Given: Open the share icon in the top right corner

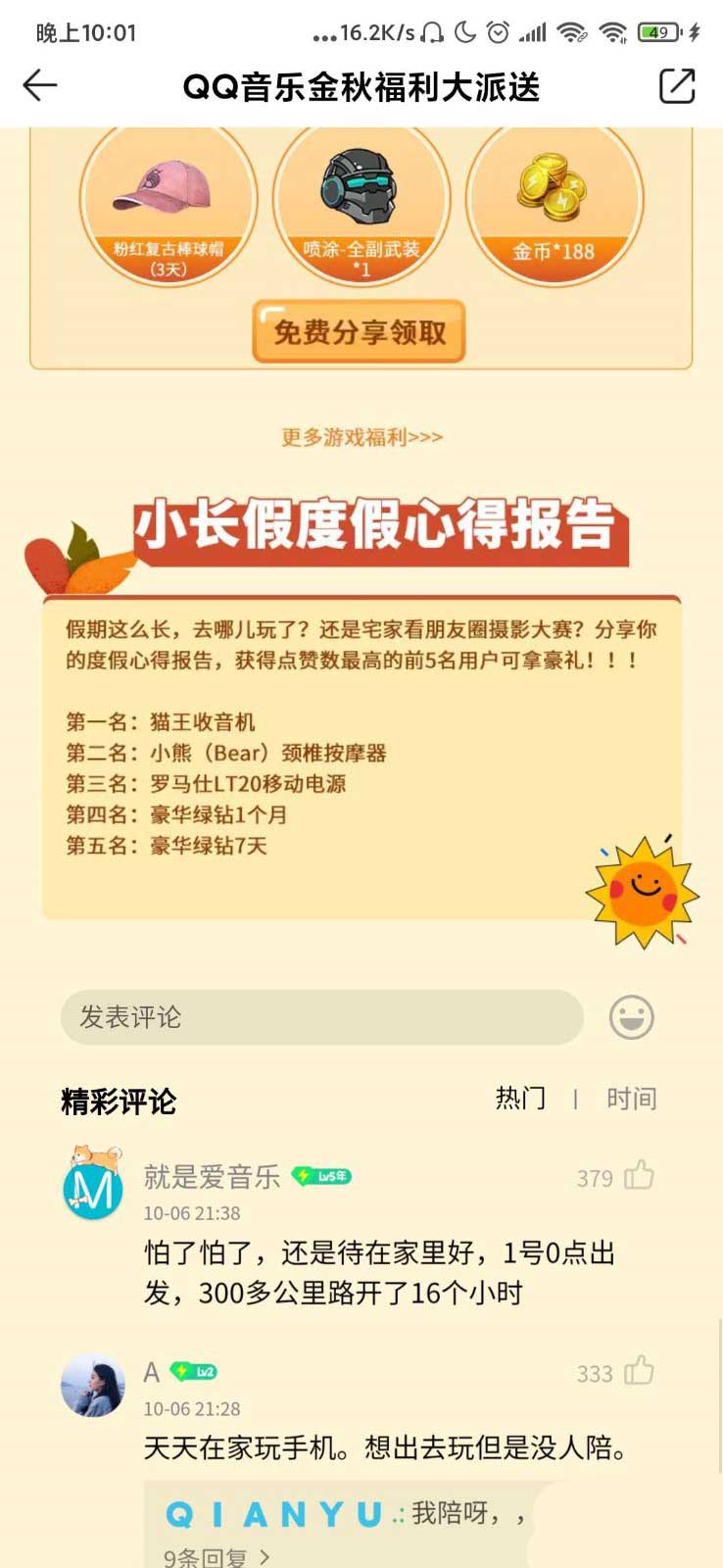Looking at the screenshot, I should pos(678,86).
